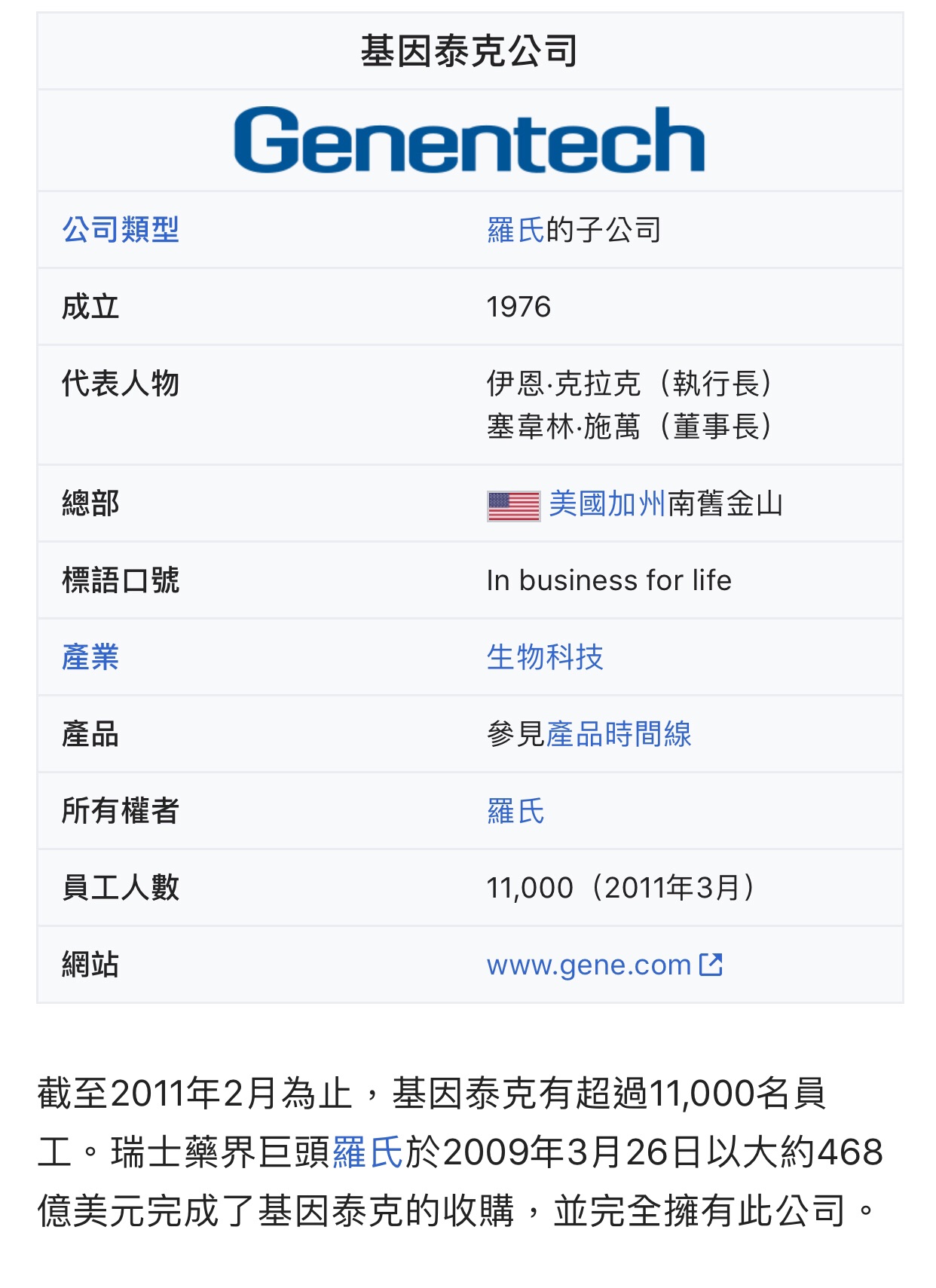Open the 加州 link in the 總部 row
Viewport: 936px width, 1288px height.
tap(637, 503)
